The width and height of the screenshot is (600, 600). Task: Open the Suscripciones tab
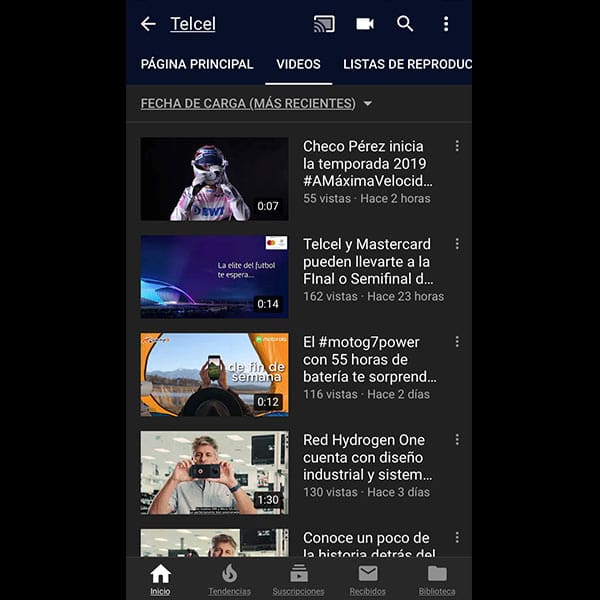click(298, 579)
